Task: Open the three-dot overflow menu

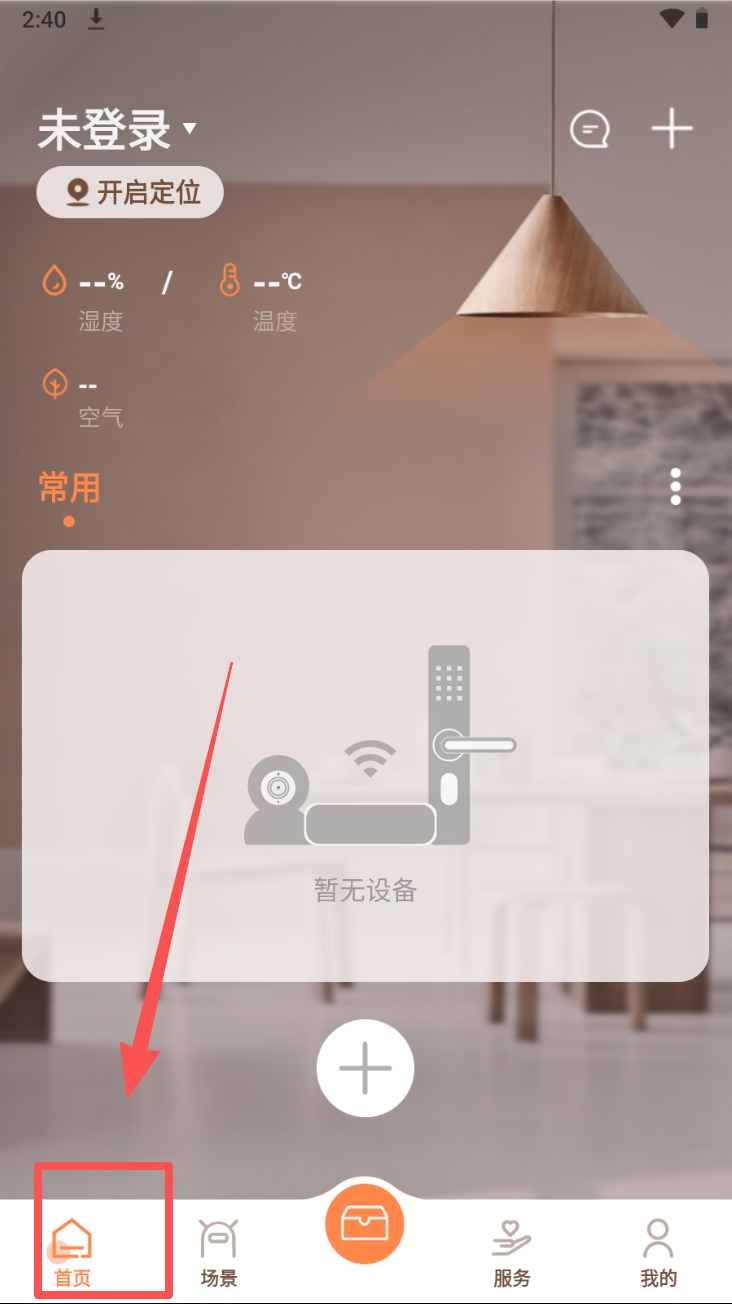Action: point(676,486)
